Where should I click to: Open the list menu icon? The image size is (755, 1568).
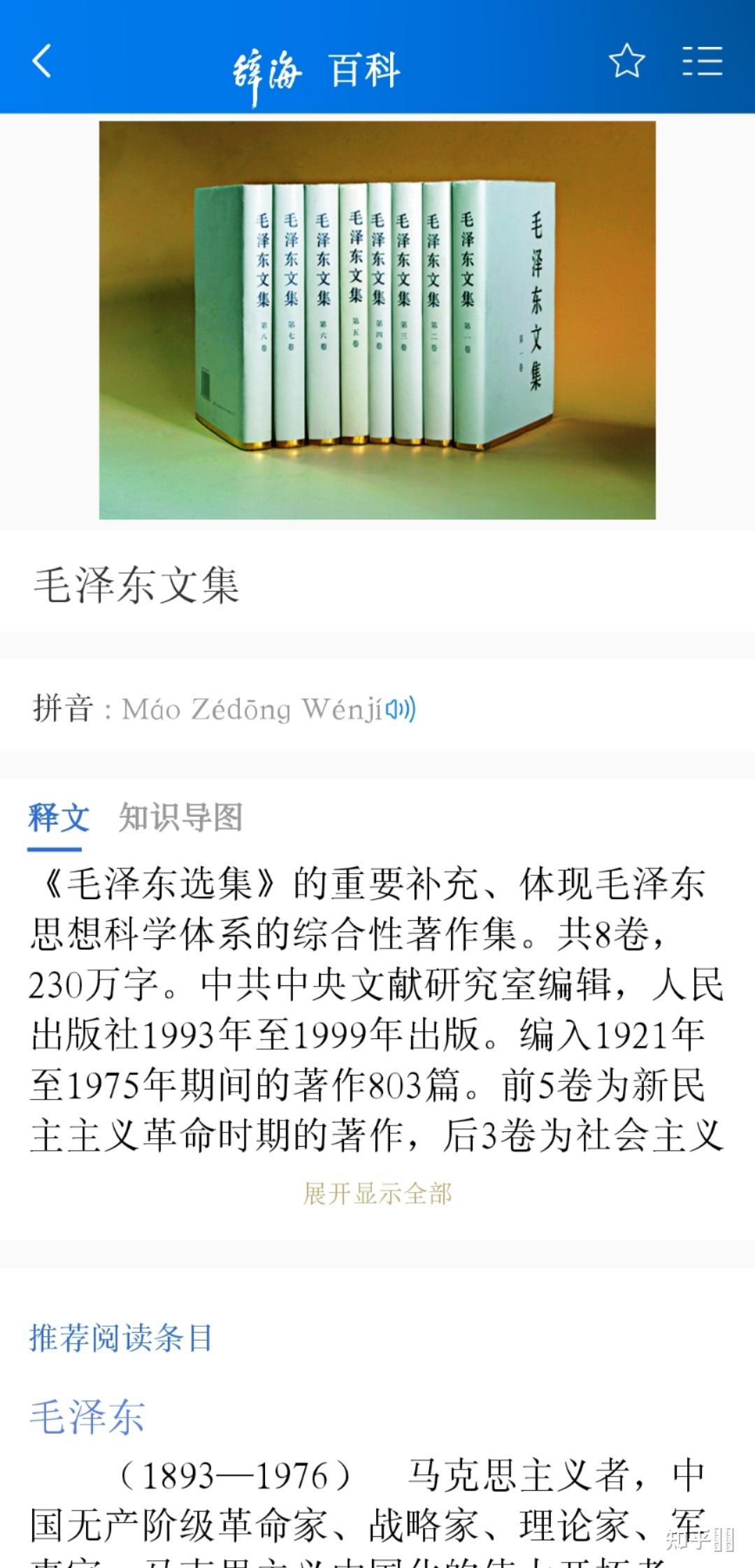(702, 61)
